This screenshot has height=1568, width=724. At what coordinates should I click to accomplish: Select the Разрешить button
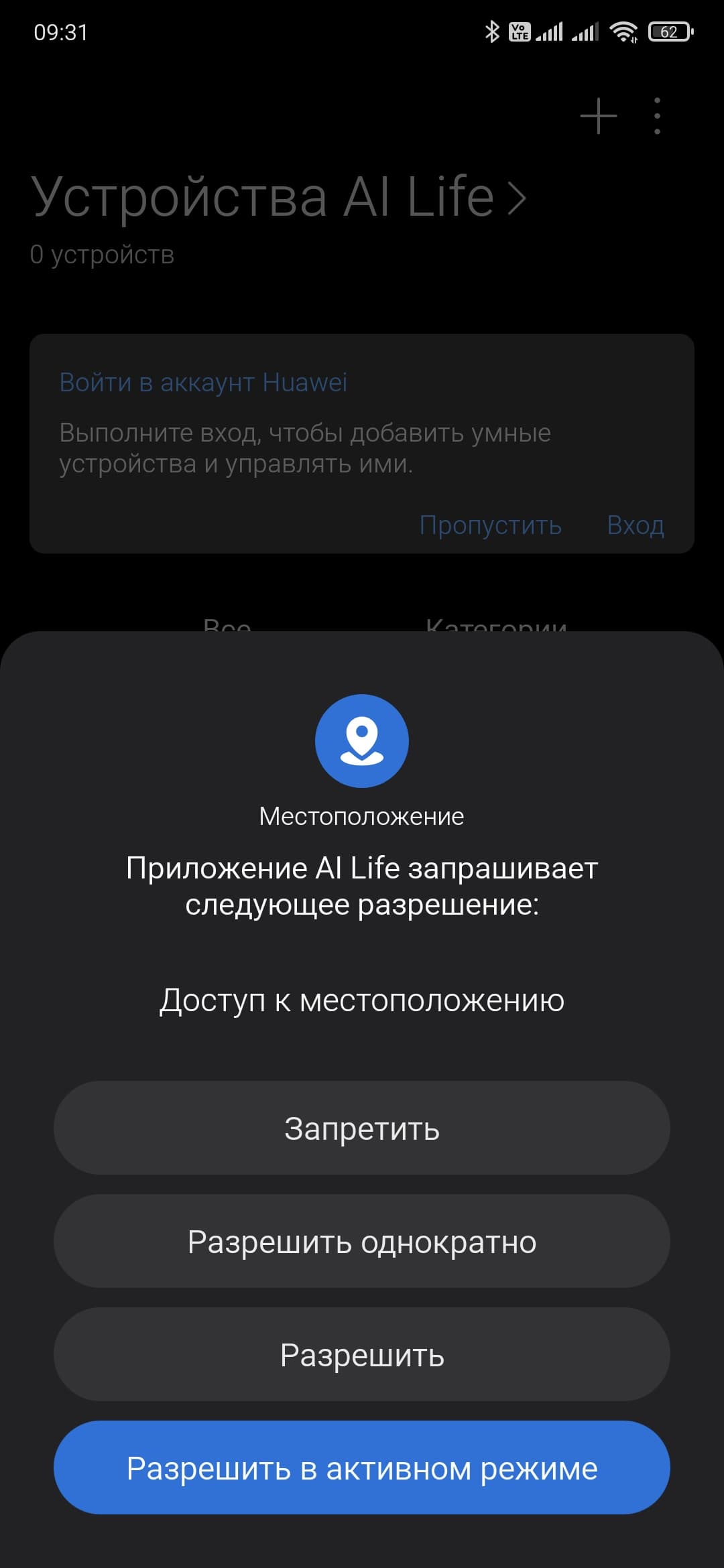[x=362, y=1355]
